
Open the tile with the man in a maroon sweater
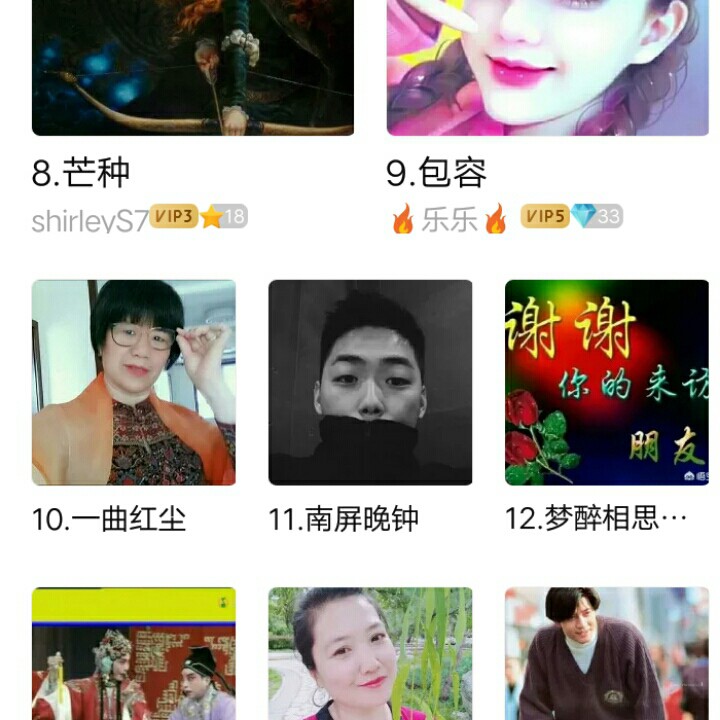coord(607,654)
